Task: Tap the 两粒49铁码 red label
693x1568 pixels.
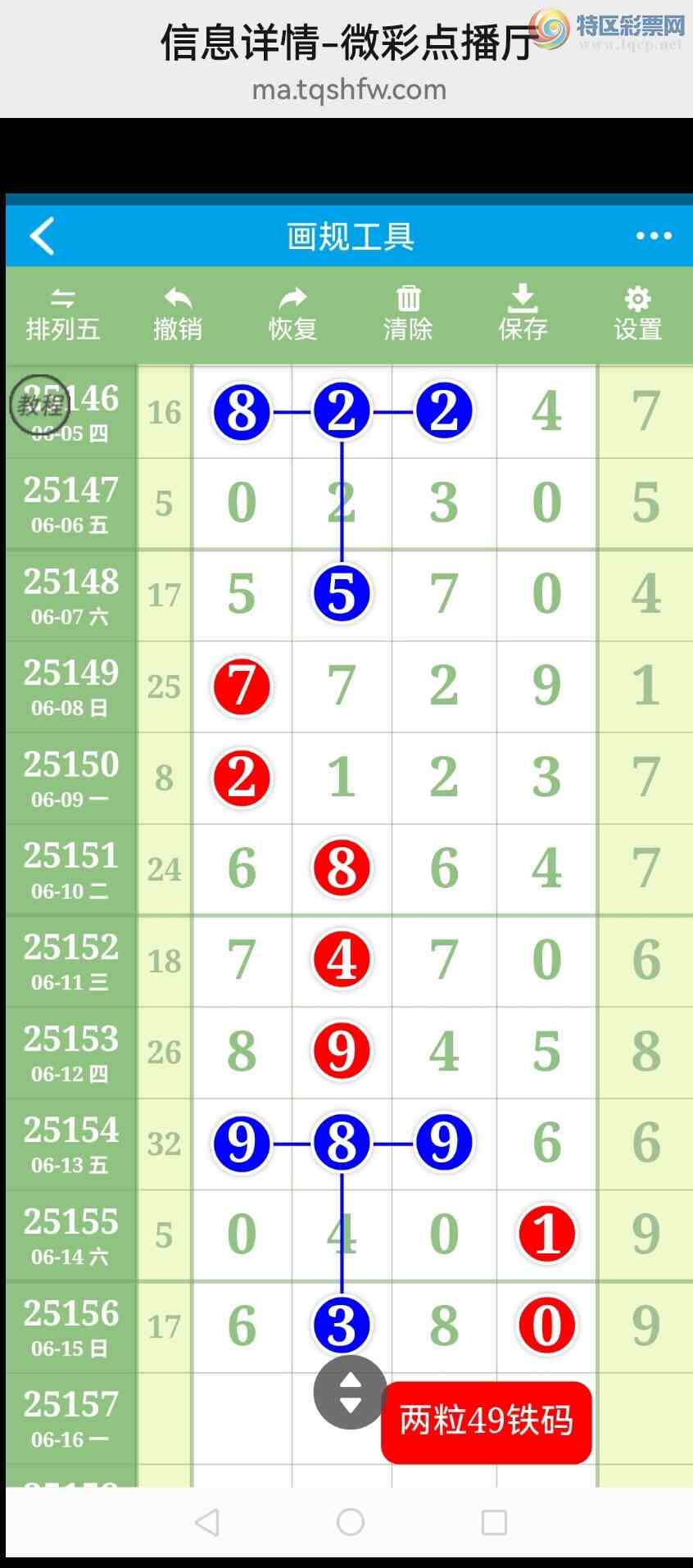Action: (486, 1421)
